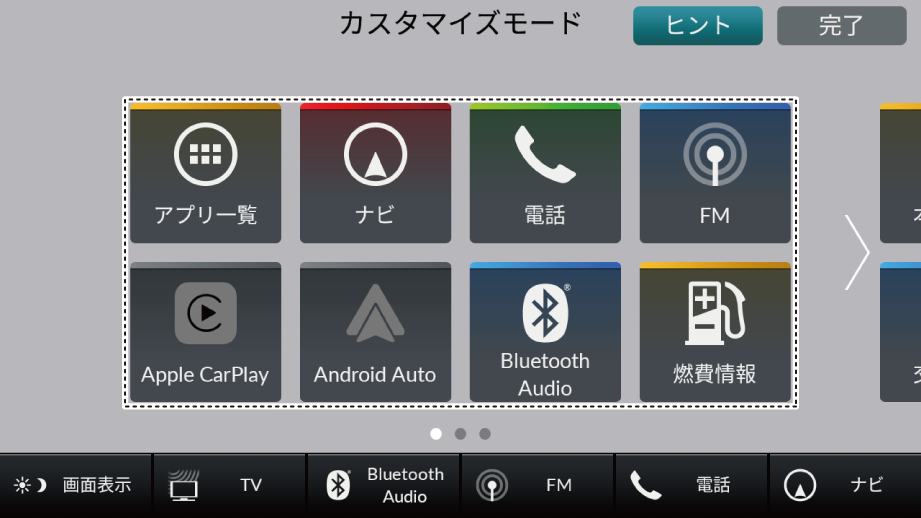Select the 電話 tile in the grid
This screenshot has height=518, width=921.
pos(545,173)
